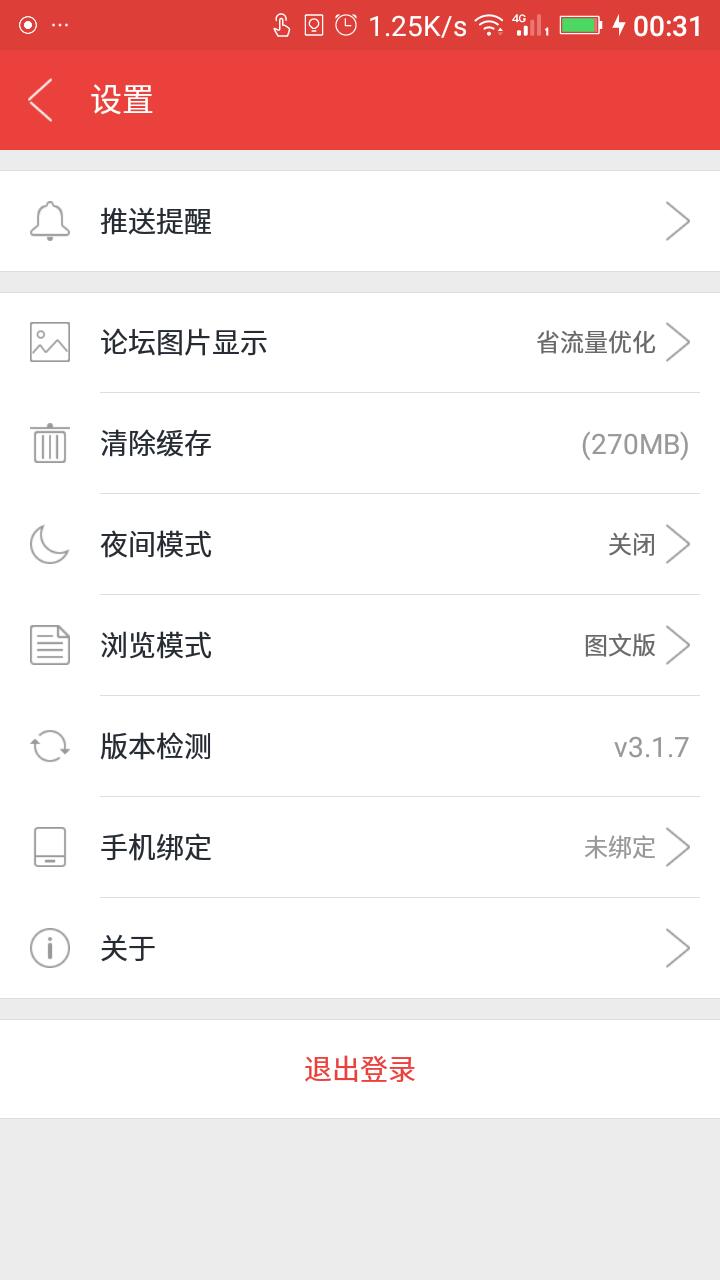Viewport: 720px width, 1280px height.
Task: Open the 夜间模式 night mode setting
Action: [x=360, y=544]
